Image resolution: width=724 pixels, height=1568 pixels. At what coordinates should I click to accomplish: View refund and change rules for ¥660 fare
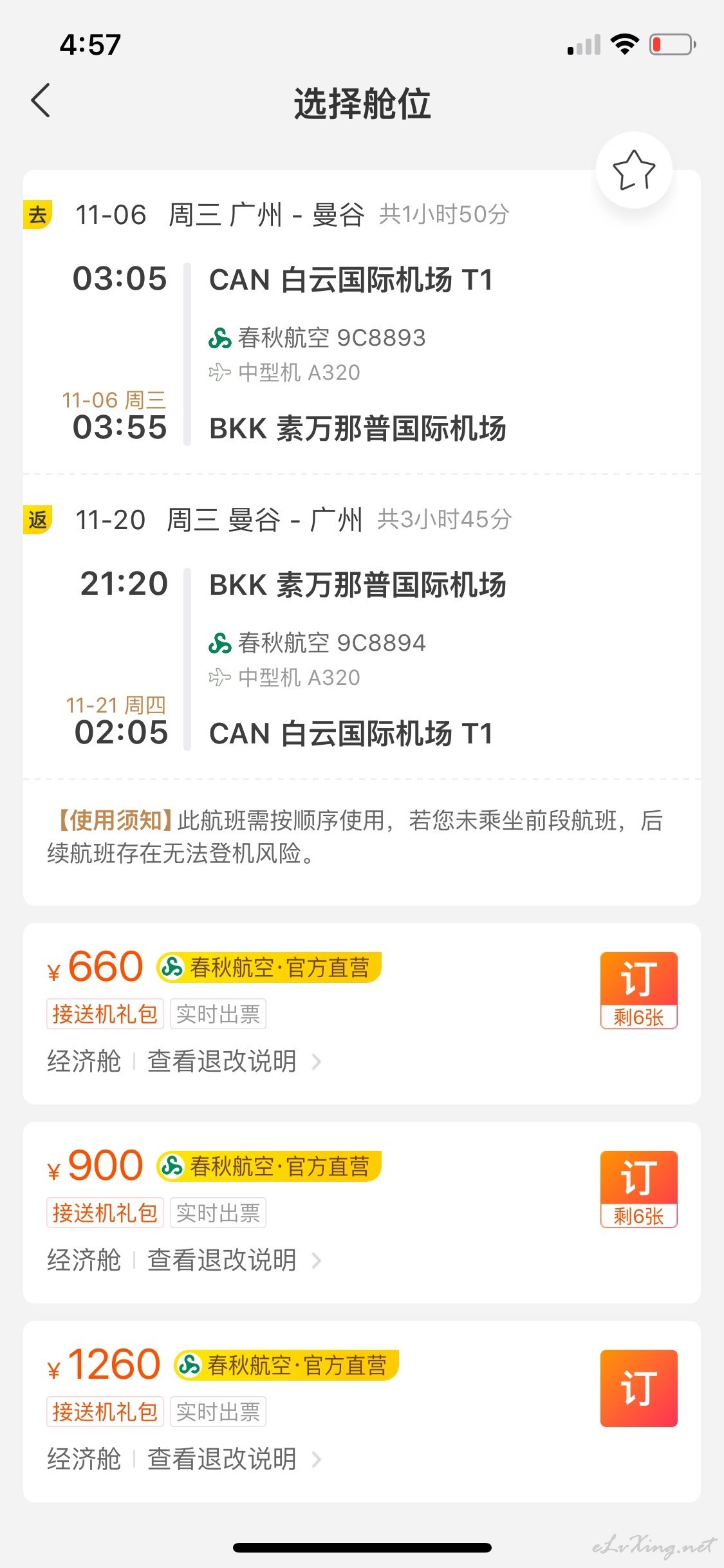pos(234,1061)
